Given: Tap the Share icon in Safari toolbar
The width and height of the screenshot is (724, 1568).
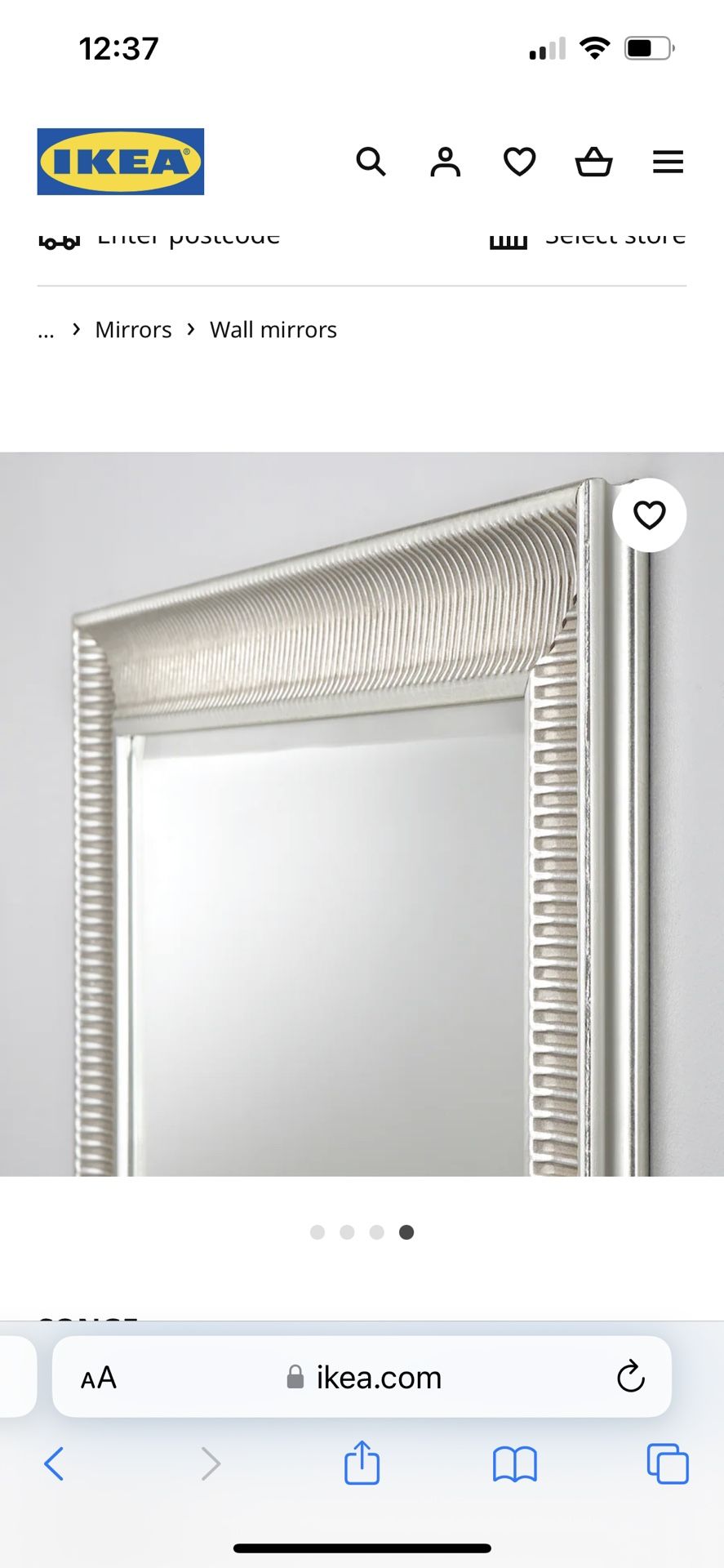Looking at the screenshot, I should [x=361, y=1464].
